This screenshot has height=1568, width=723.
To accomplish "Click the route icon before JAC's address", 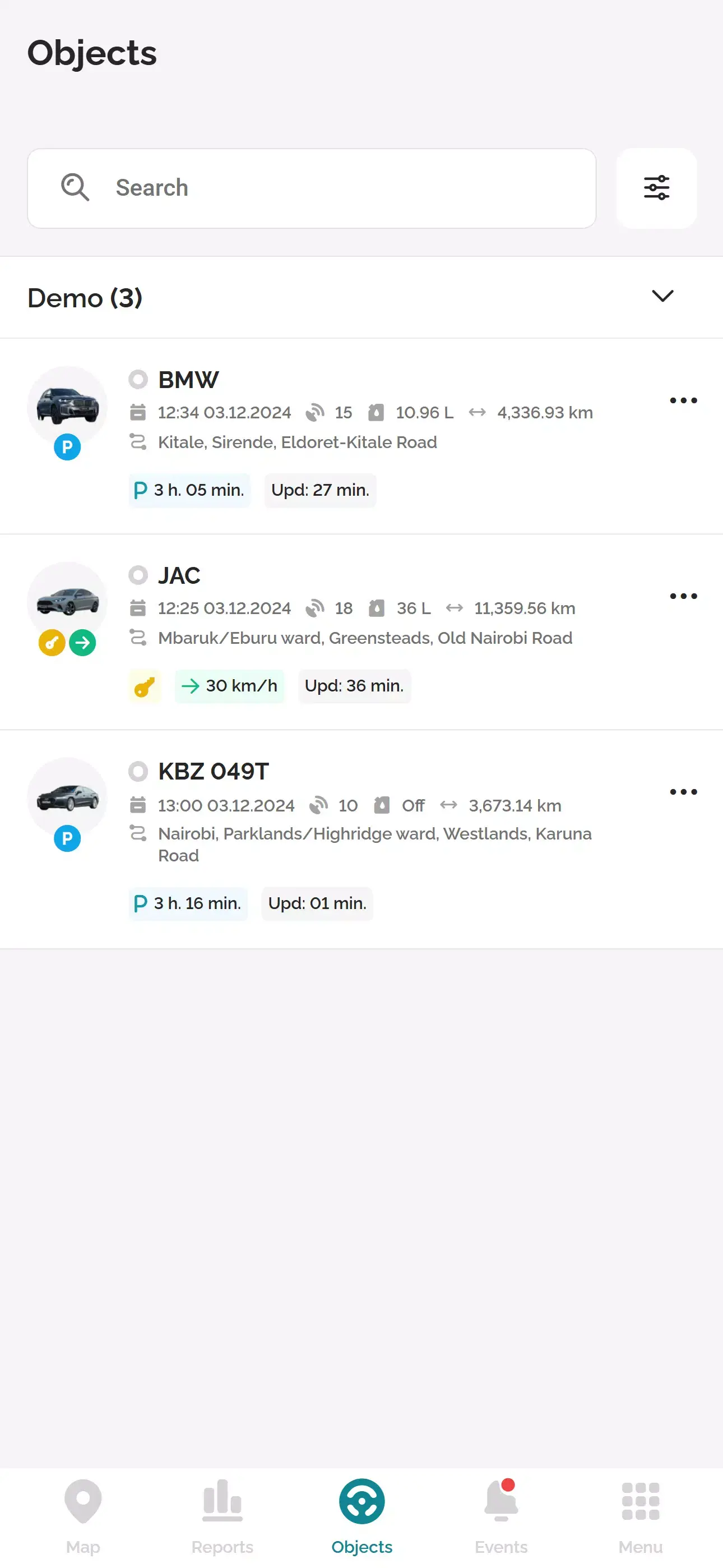I will [x=139, y=637].
